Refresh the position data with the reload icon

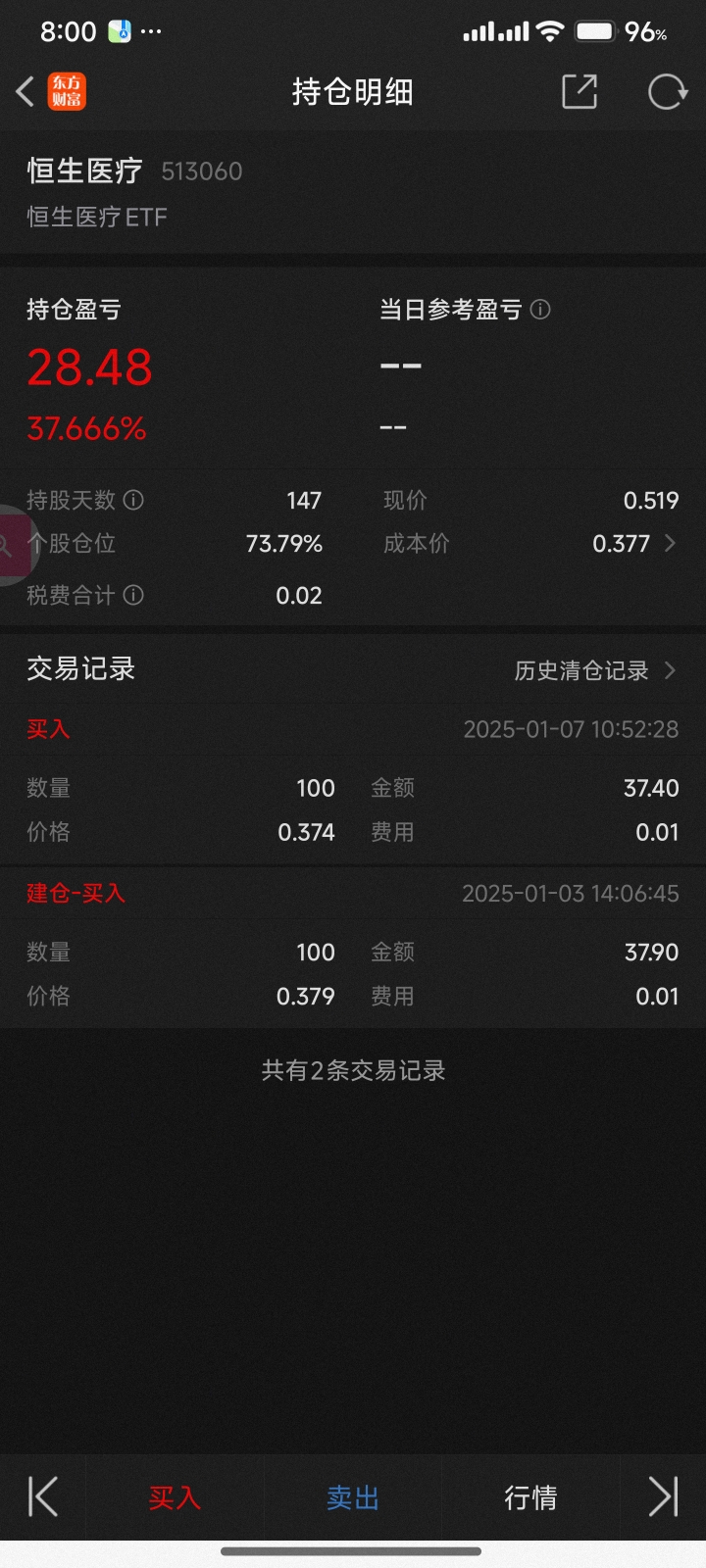click(667, 90)
